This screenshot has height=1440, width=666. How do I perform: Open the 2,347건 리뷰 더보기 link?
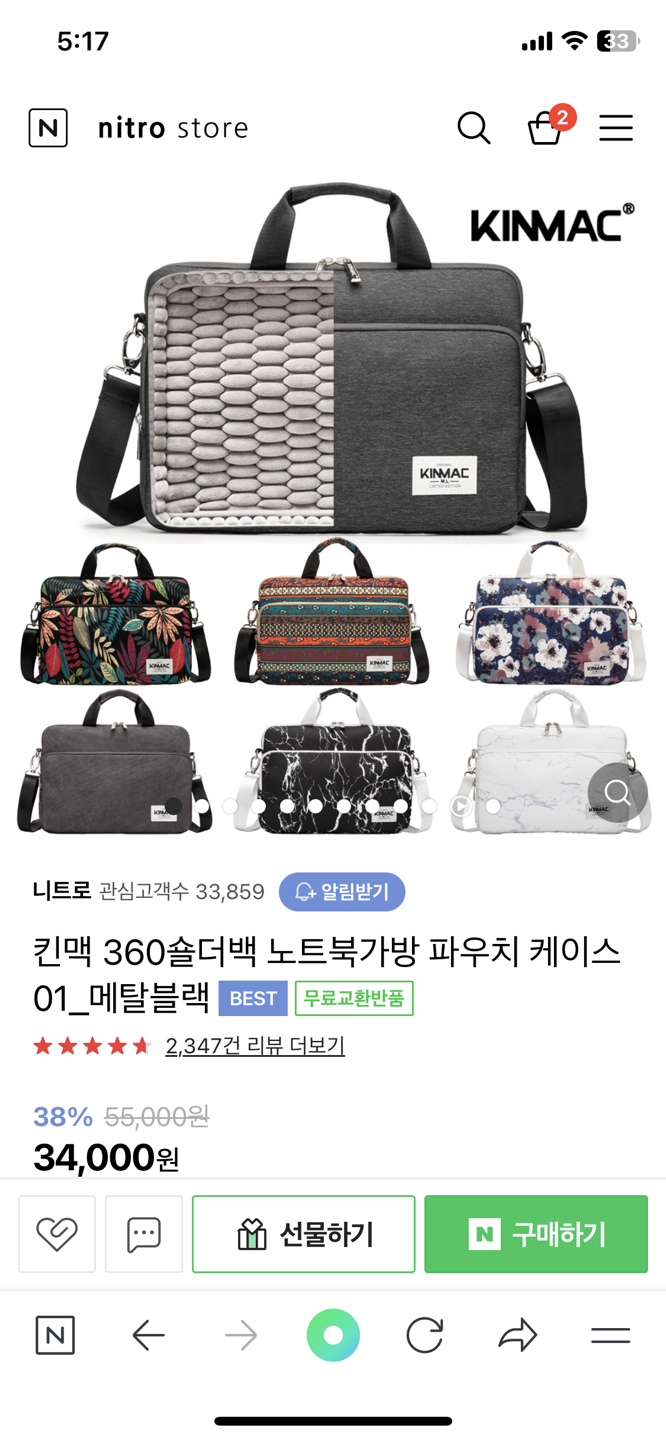pyautogui.click(x=255, y=1046)
